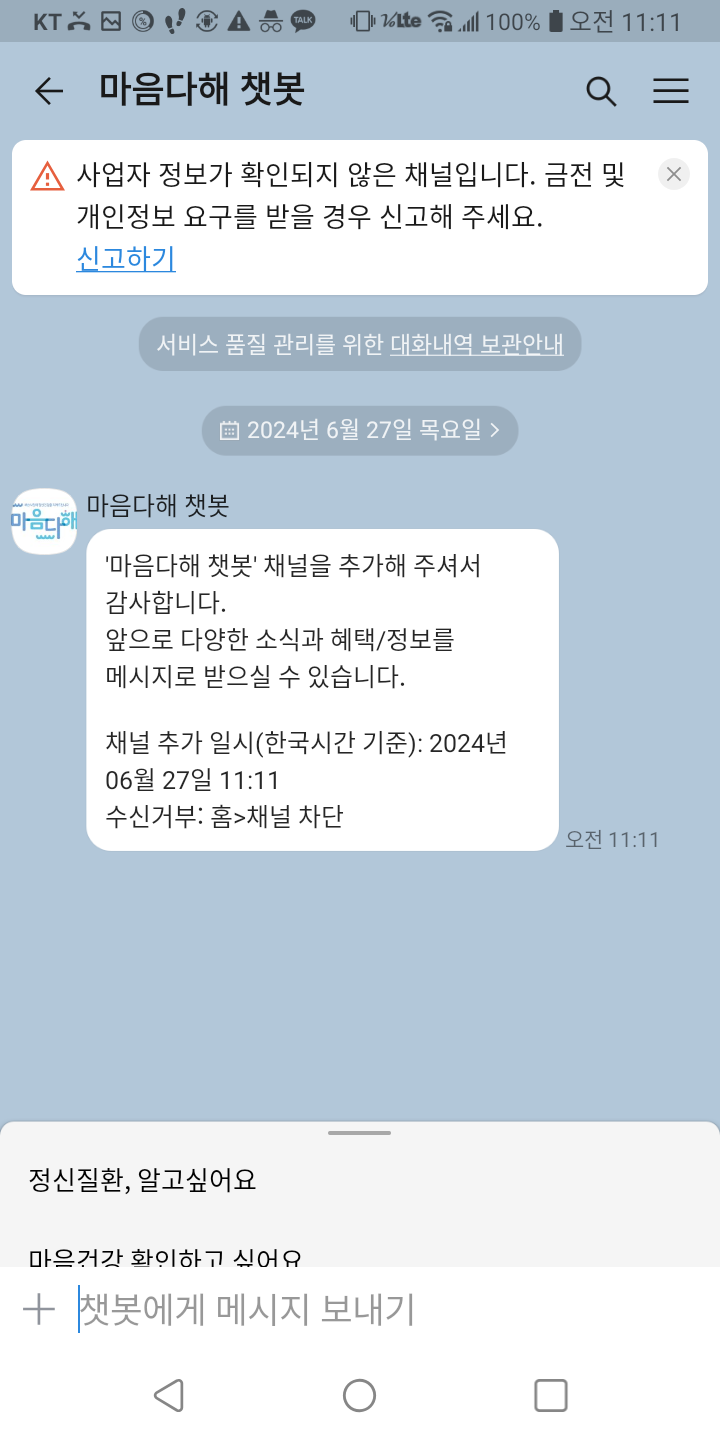Go back from 마음다해 챗봇 chat
Viewport: 720px width, 1440px height.
pos(48,91)
